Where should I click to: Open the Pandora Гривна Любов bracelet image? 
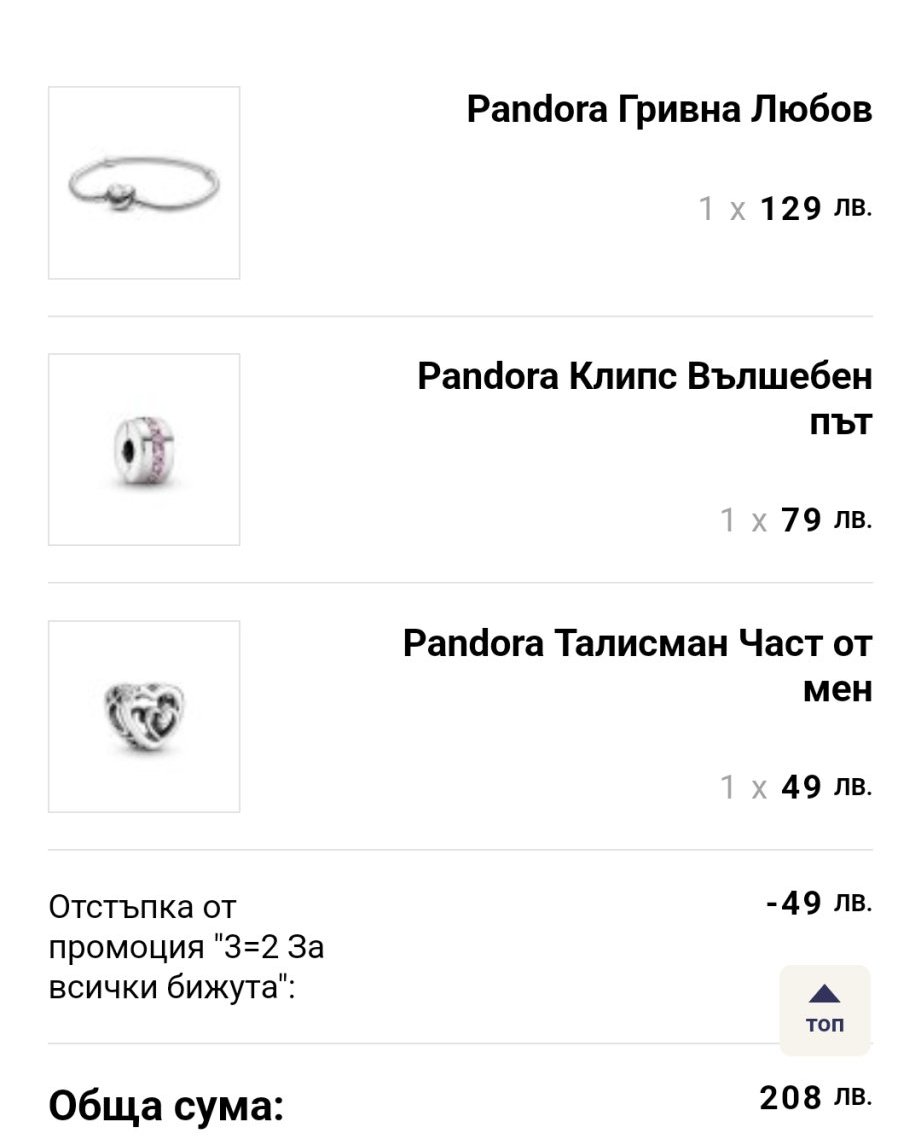[144, 183]
